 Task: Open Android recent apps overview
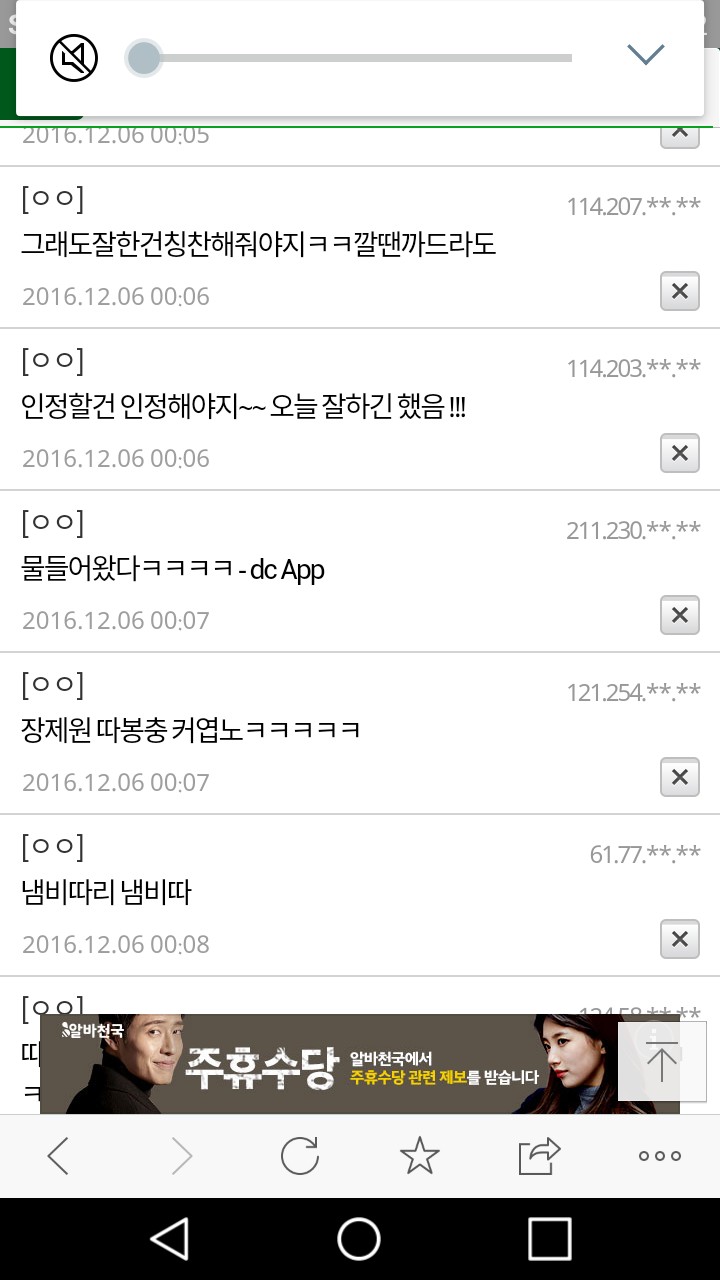click(x=546, y=1239)
